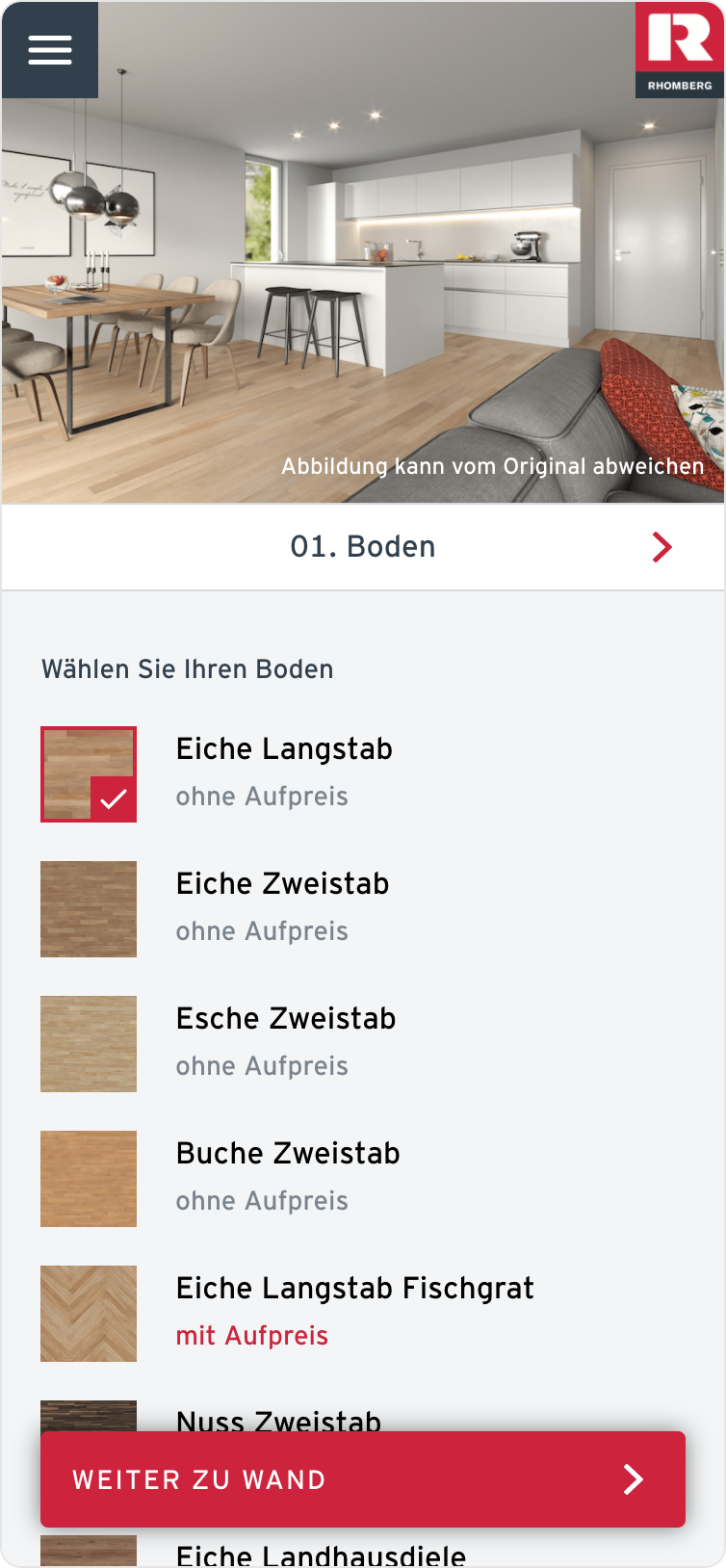
Task: Select the Eiche Zweistab floor option
Action: click(282, 883)
